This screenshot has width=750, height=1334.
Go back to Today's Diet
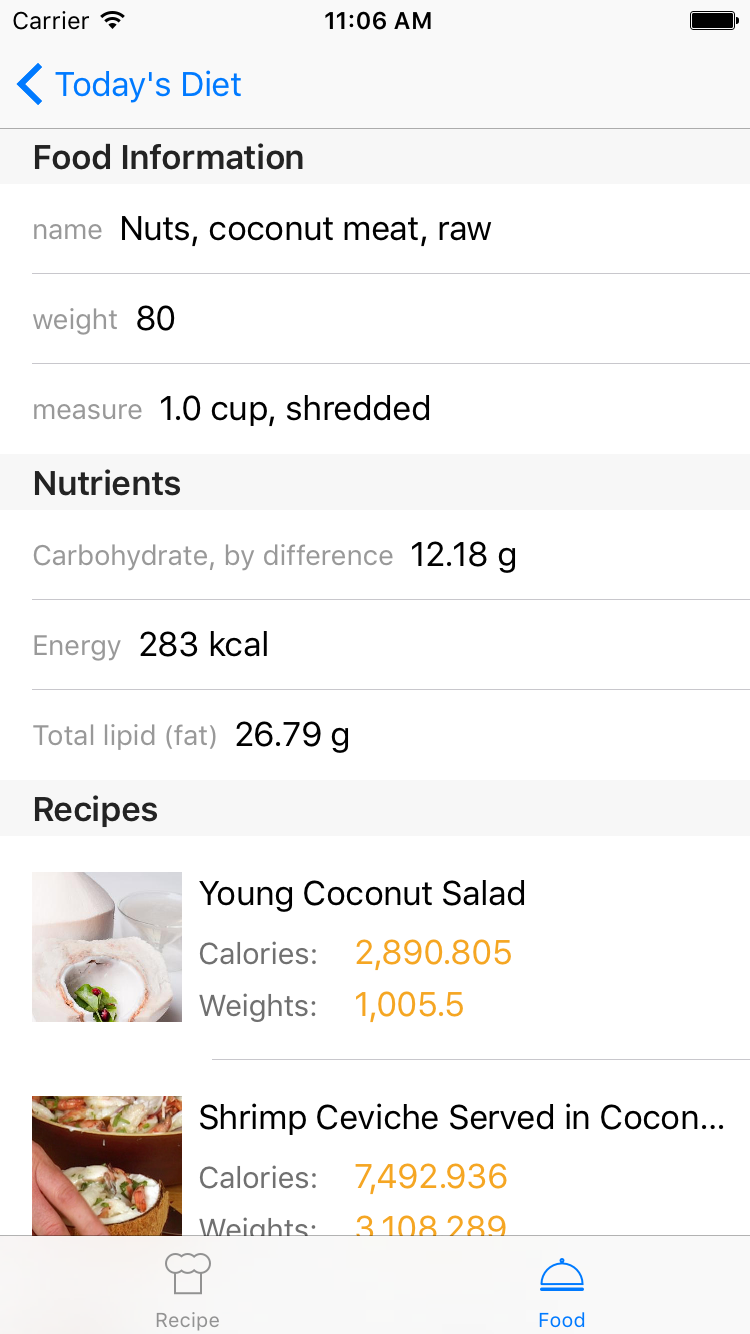[x=130, y=85]
